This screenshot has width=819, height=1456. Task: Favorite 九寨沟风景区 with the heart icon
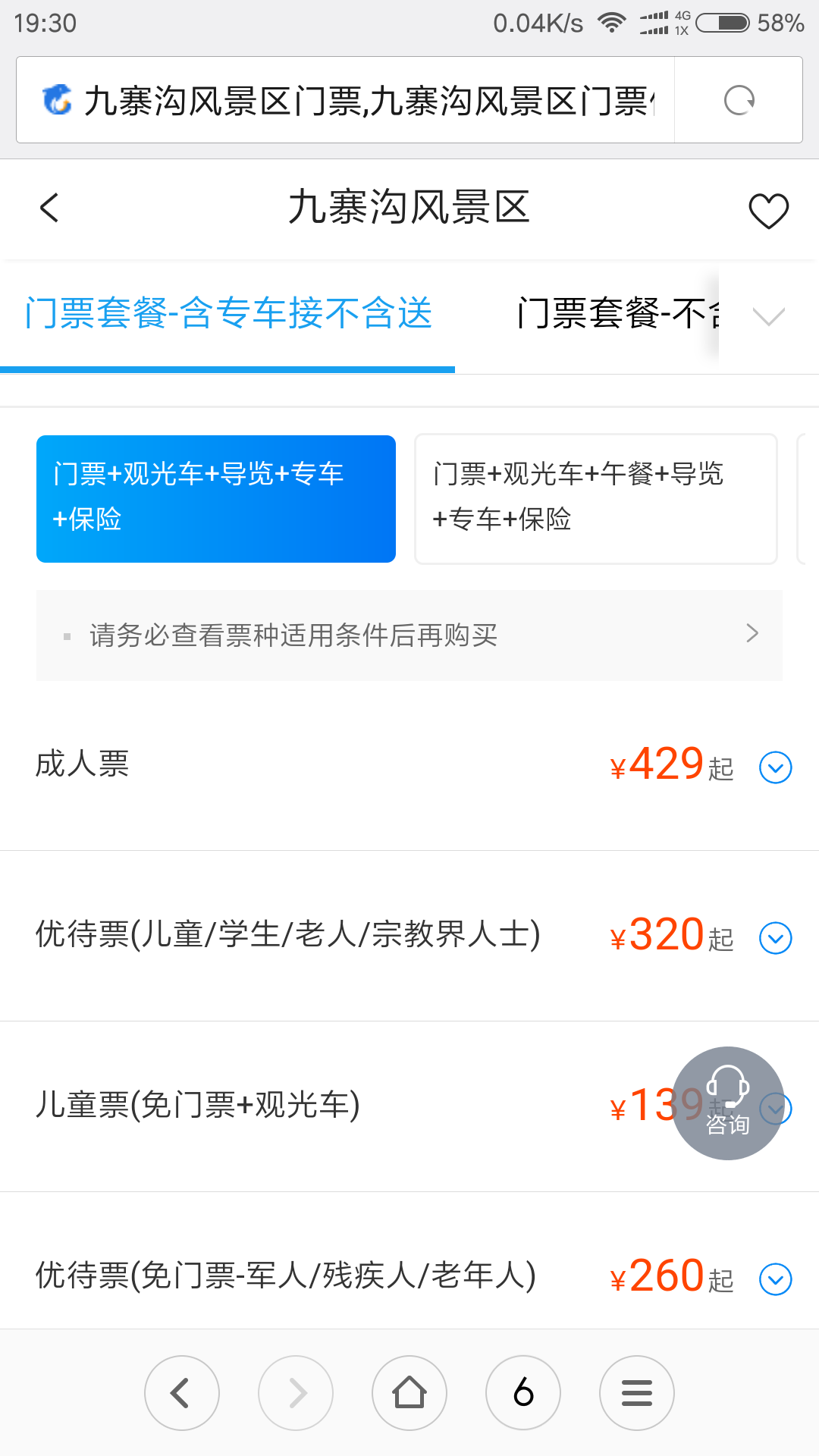(x=768, y=210)
